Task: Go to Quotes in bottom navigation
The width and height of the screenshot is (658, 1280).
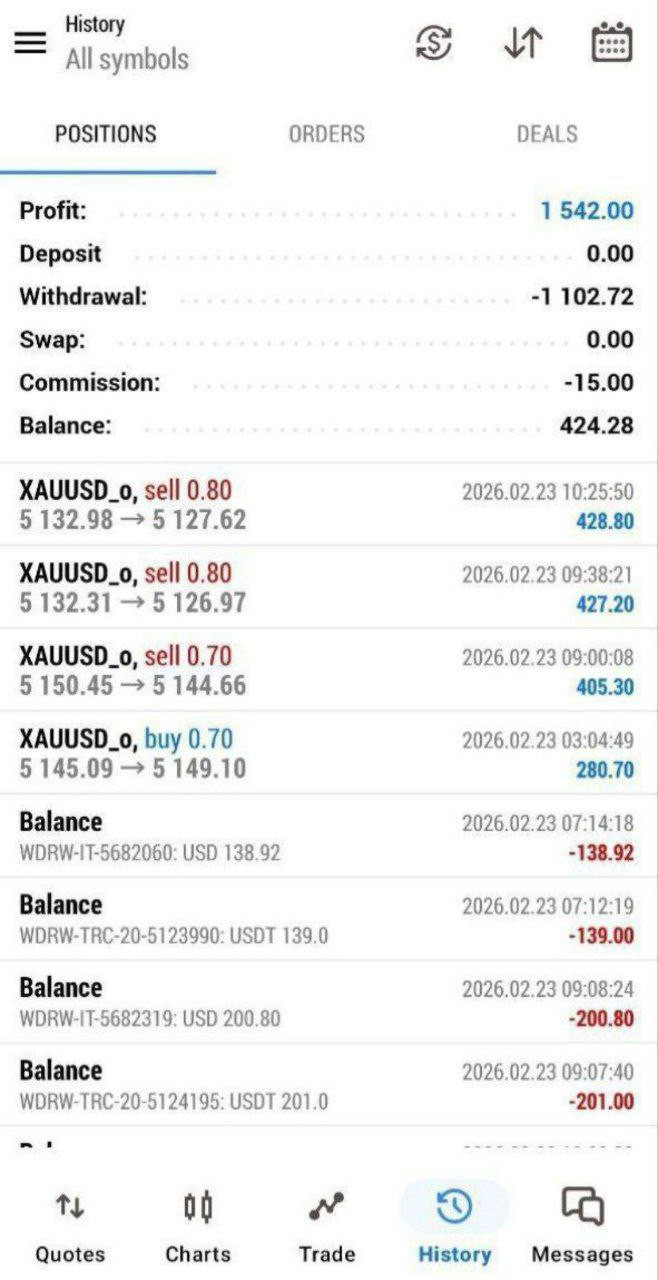Action: click(x=69, y=1226)
